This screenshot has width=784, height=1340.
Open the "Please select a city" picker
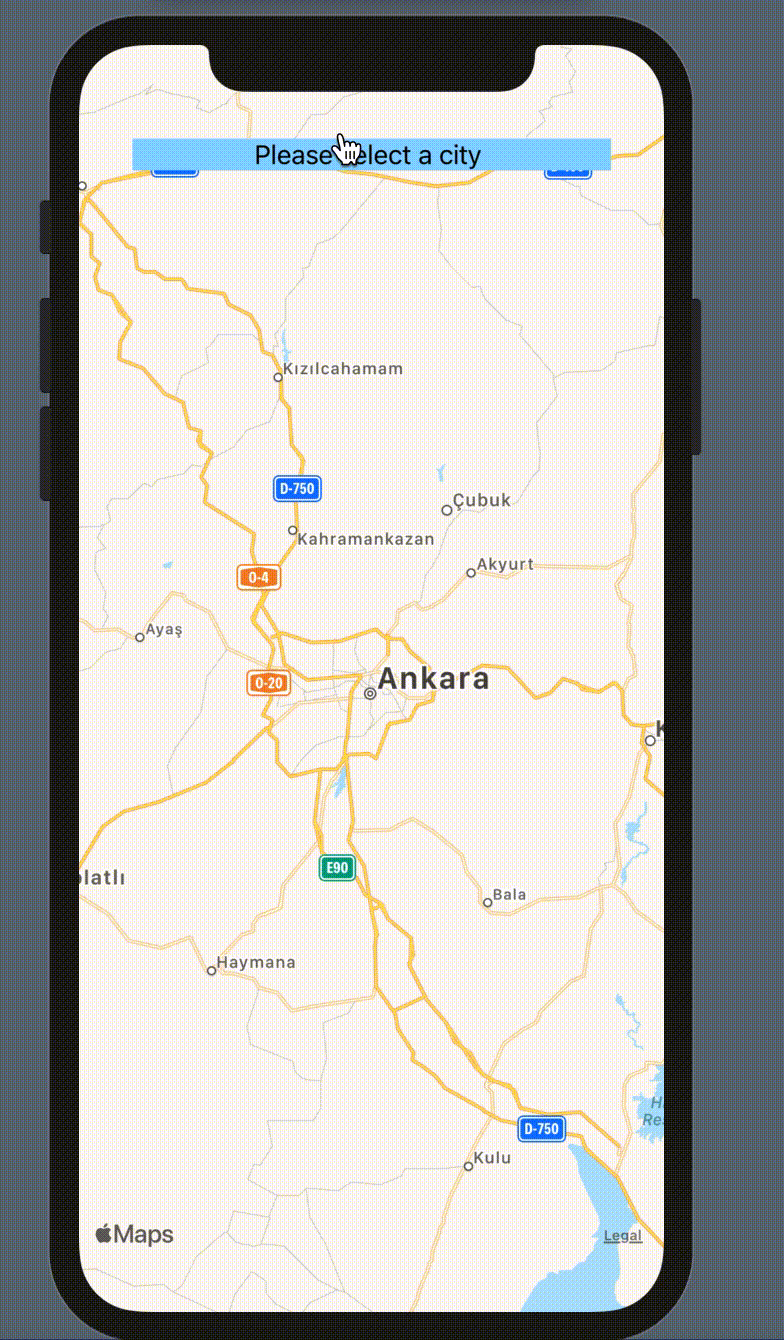(371, 155)
